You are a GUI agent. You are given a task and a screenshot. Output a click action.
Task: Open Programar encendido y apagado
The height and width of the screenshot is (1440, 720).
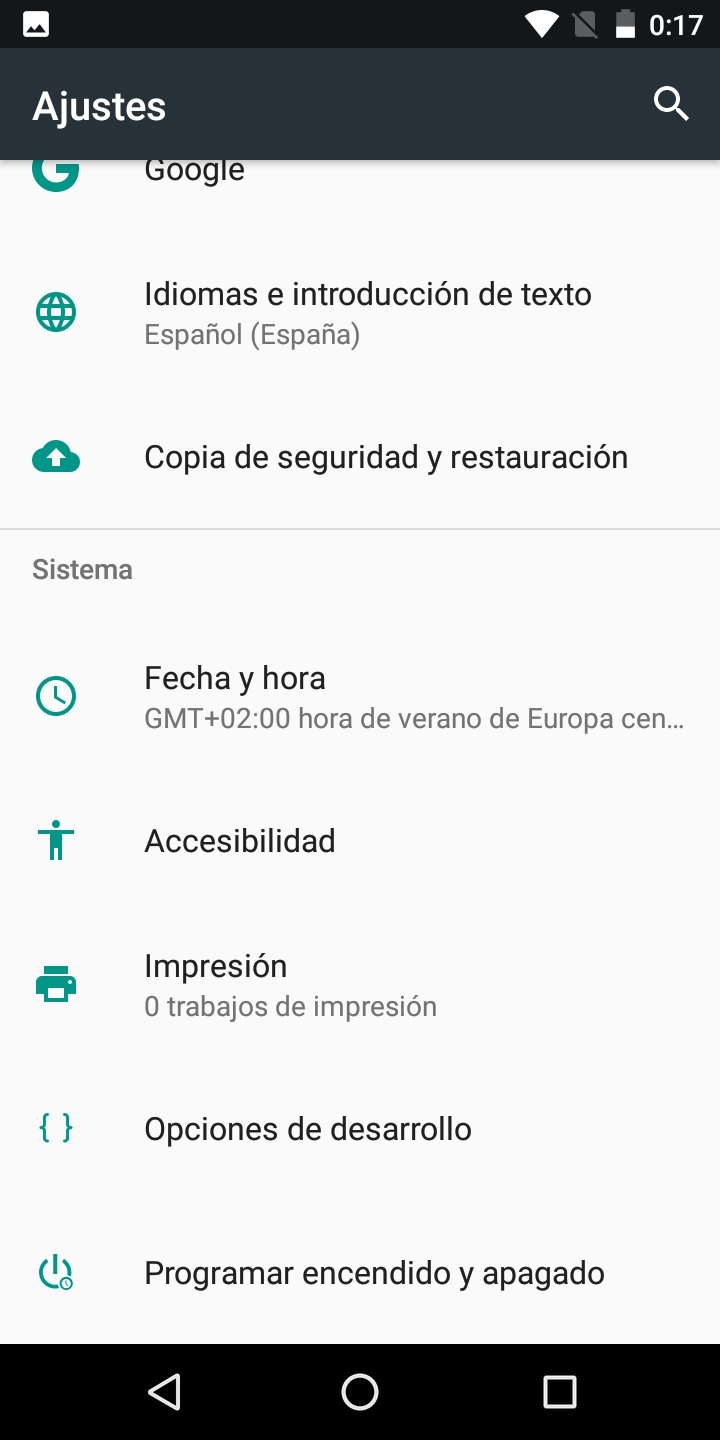(374, 1273)
